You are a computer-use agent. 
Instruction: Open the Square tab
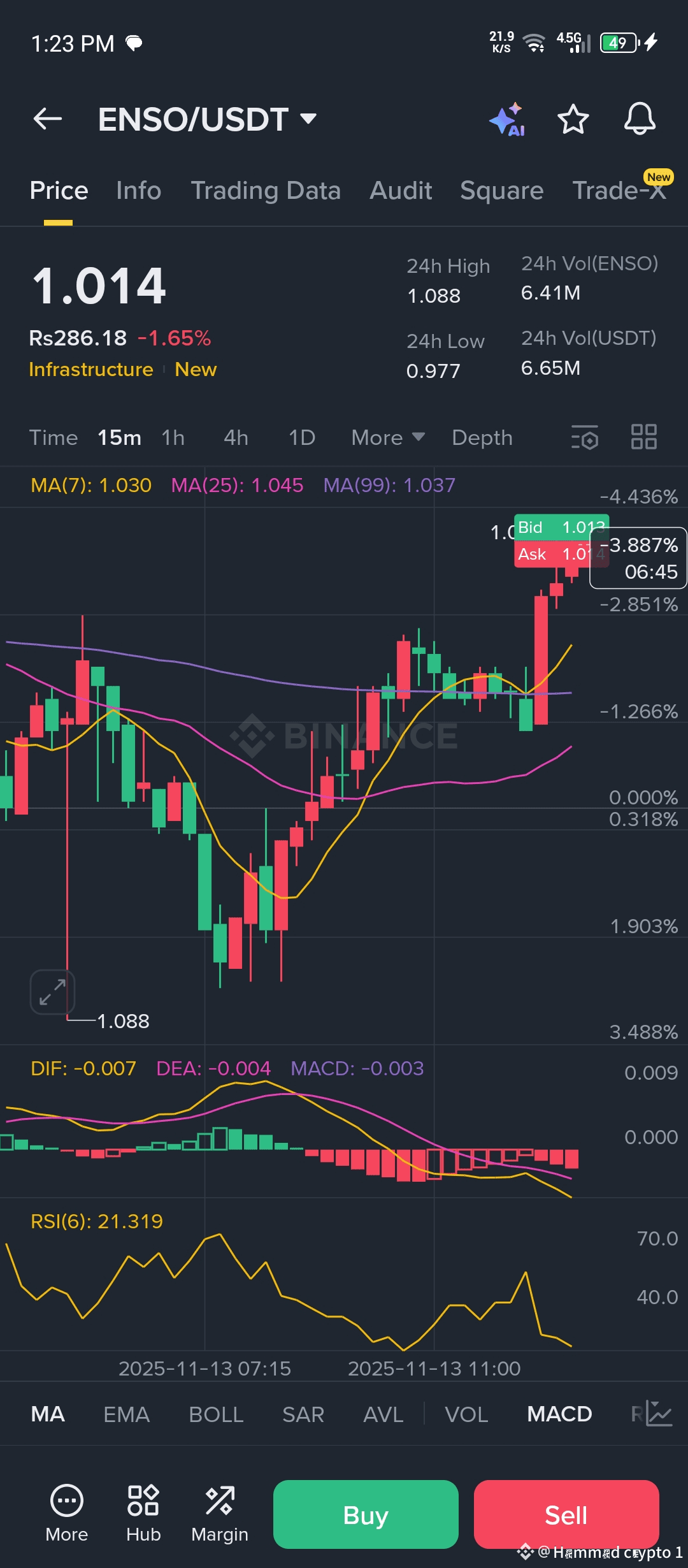pyautogui.click(x=501, y=191)
